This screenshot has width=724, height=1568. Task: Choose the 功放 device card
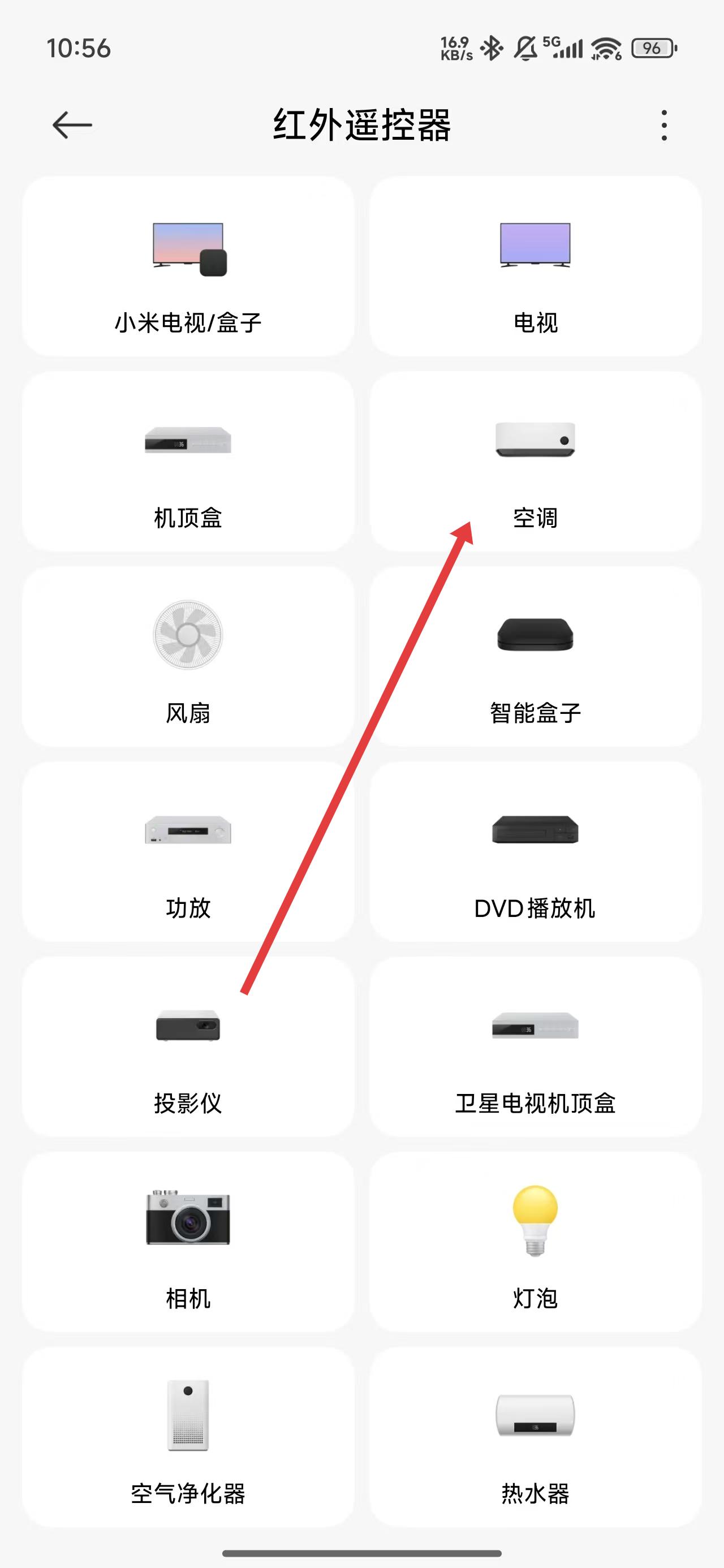point(188,852)
